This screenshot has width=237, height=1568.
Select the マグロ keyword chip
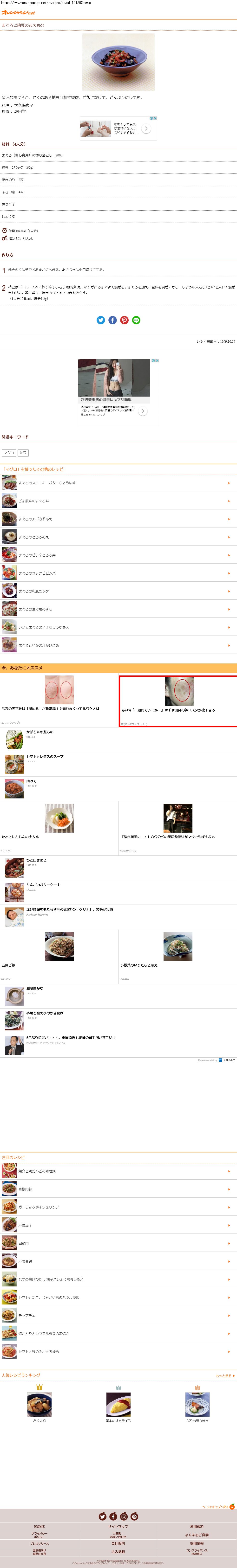click(8, 453)
